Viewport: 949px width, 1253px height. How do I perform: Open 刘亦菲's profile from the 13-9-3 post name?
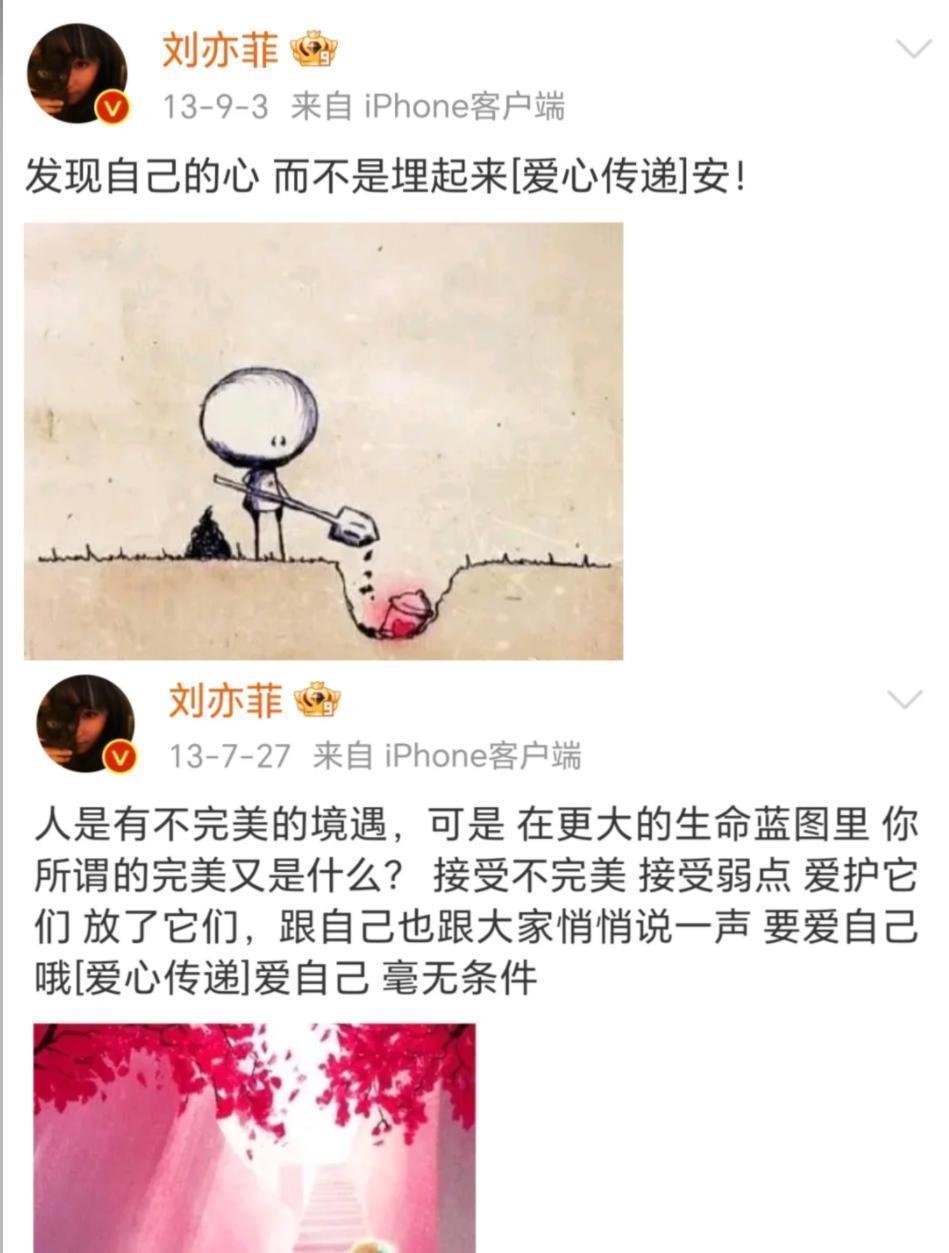coord(220,51)
